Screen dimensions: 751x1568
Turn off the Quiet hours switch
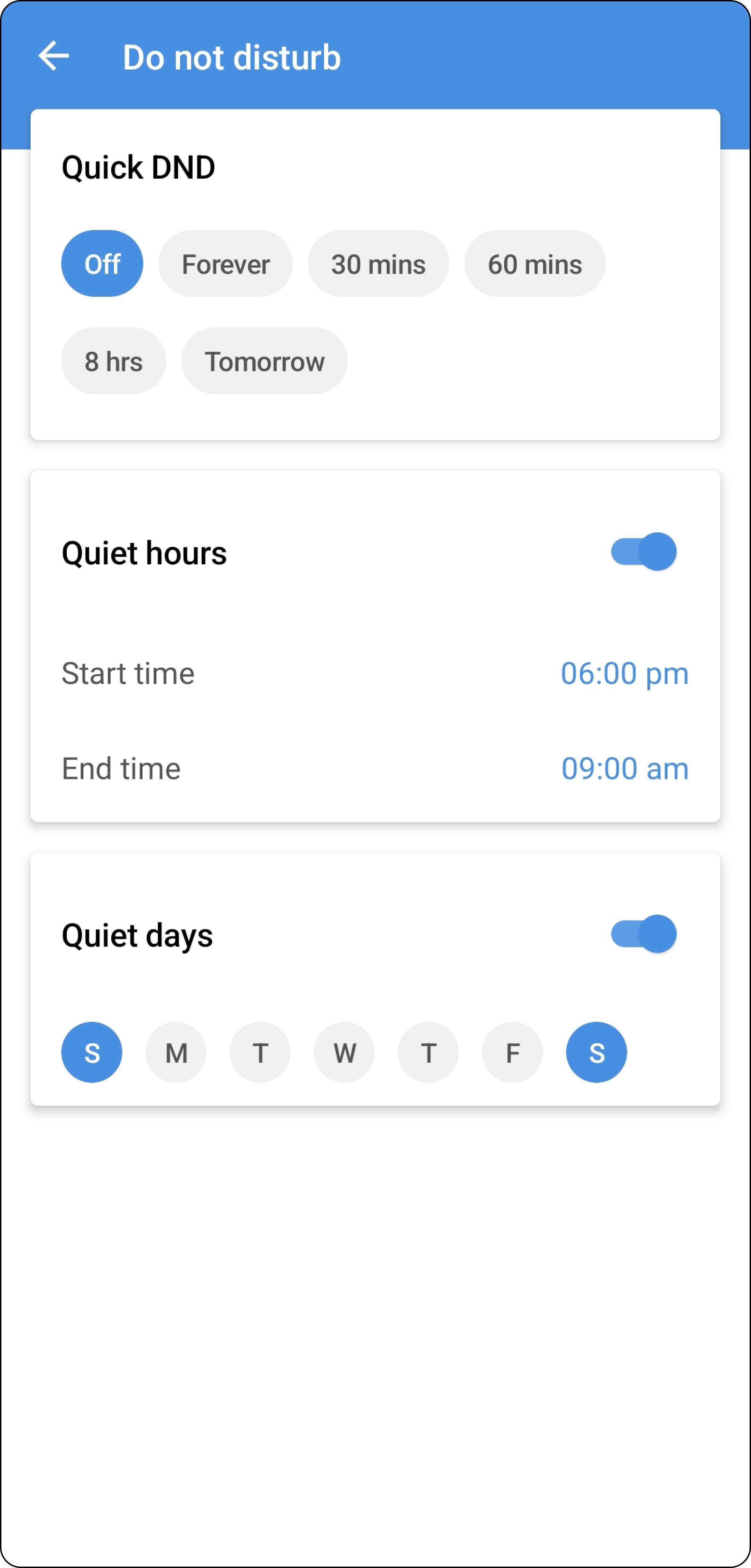[x=644, y=552]
